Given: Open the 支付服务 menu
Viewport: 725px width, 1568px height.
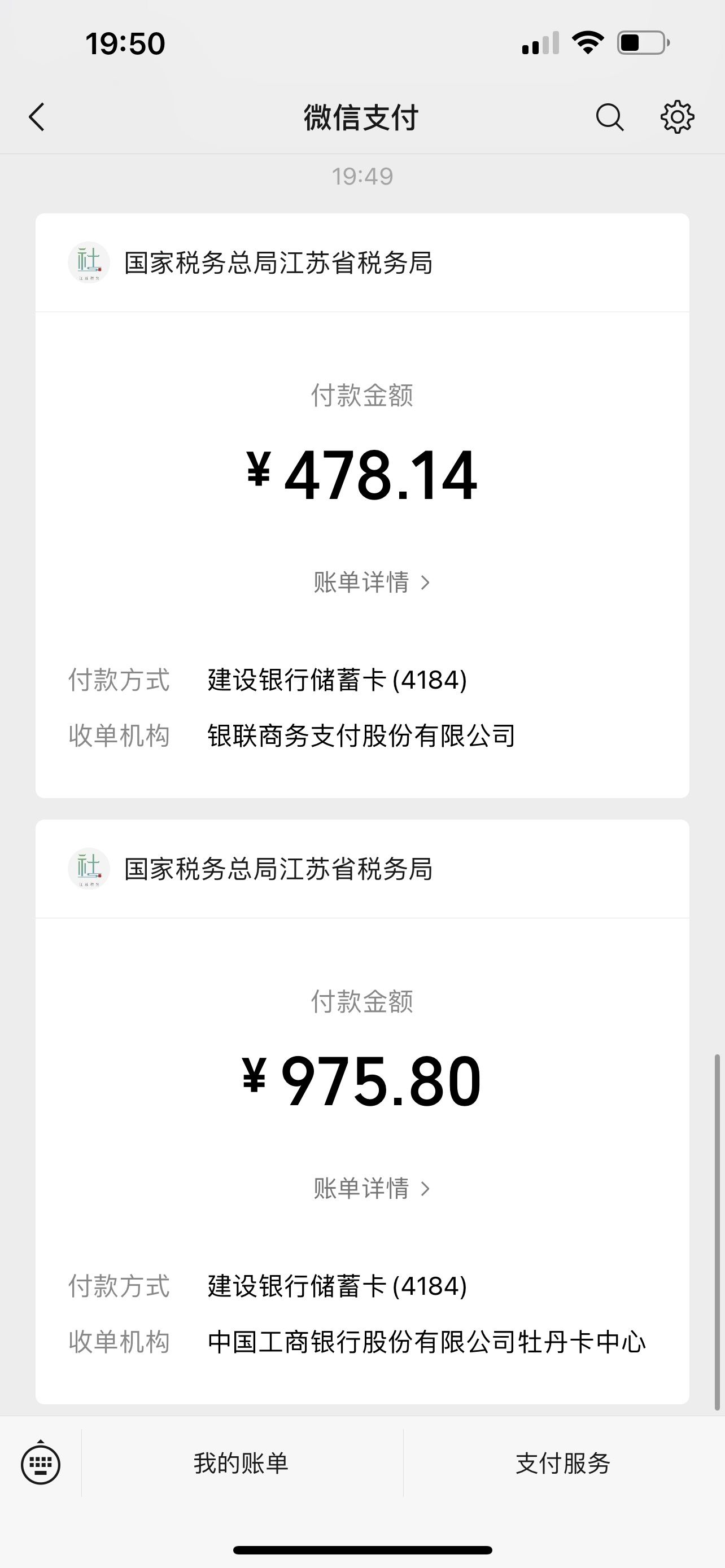Looking at the screenshot, I should [564, 1464].
